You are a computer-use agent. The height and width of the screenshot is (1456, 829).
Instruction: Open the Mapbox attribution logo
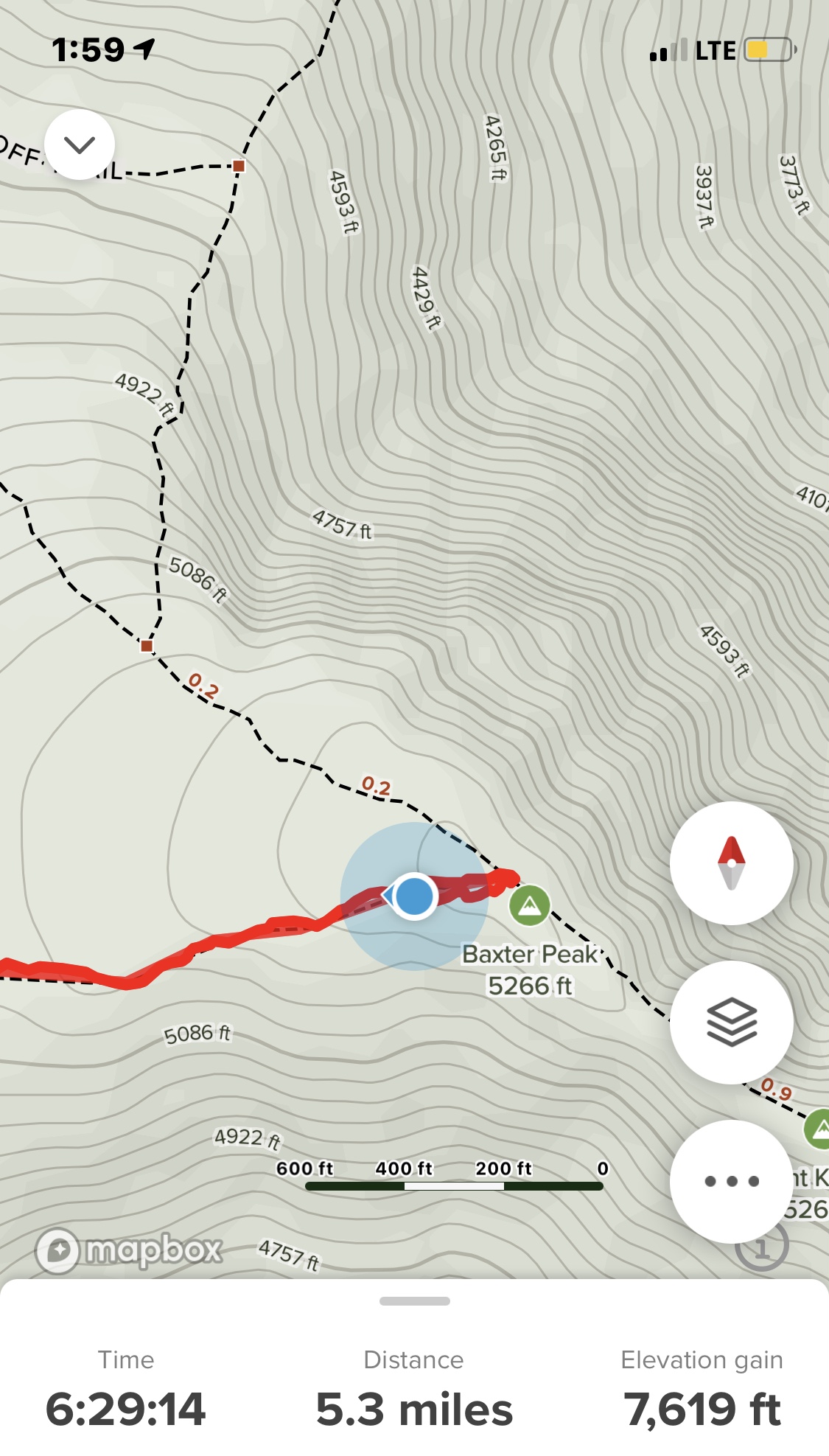coord(130,1250)
